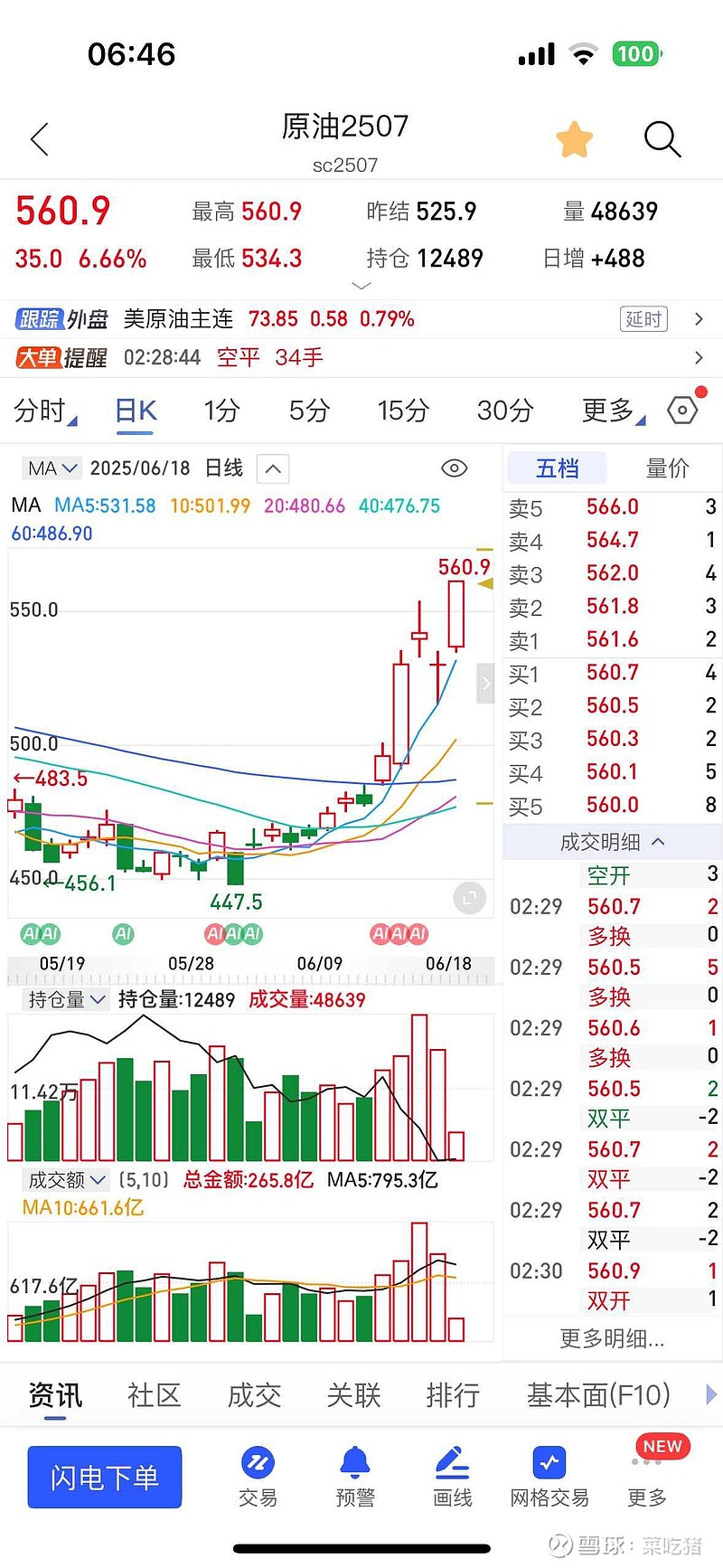
Task: Open the 大单提醒 alert row
Action: click(361, 358)
